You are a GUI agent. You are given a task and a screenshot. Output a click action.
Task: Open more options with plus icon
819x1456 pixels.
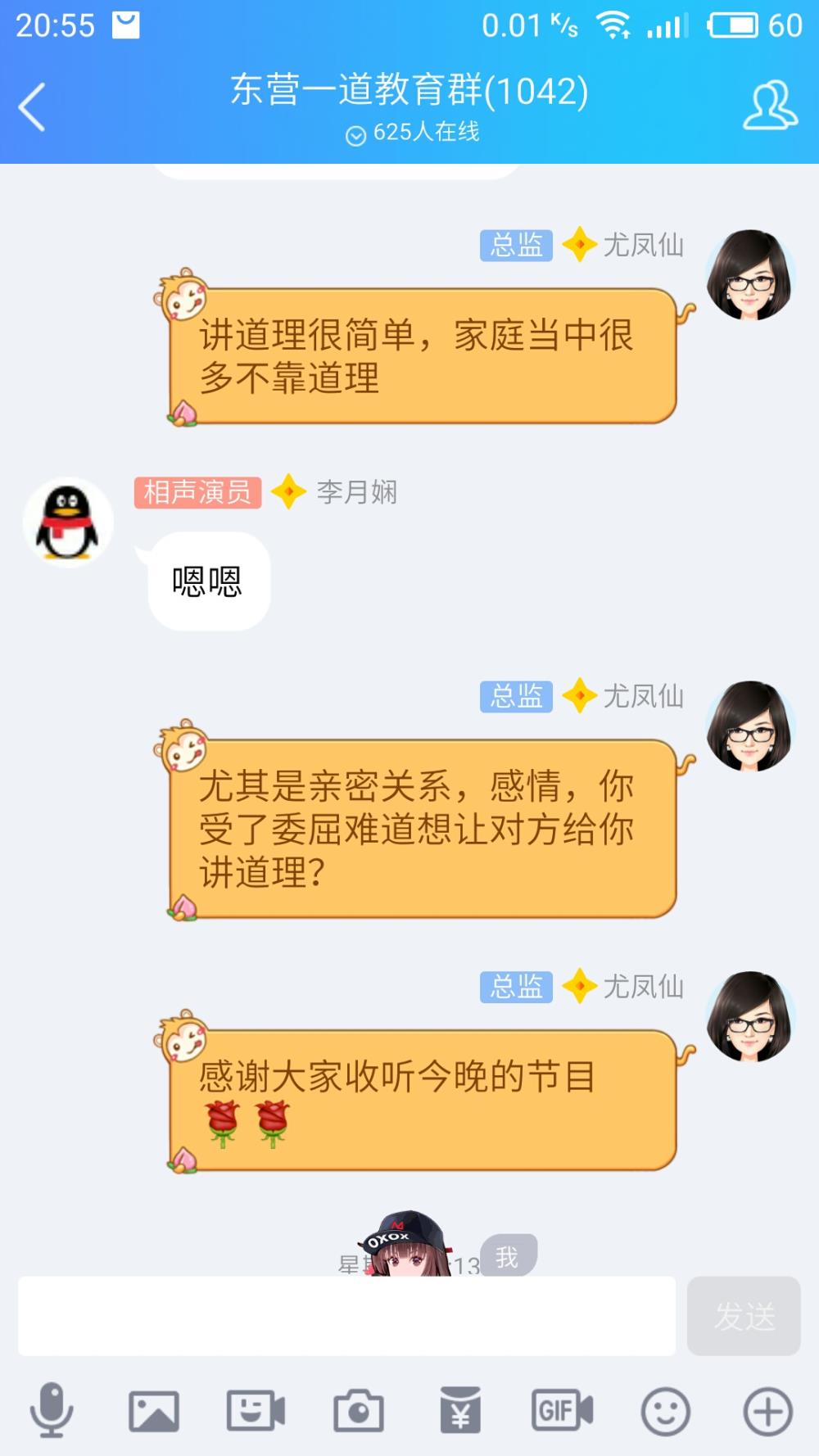pyautogui.click(x=767, y=1412)
